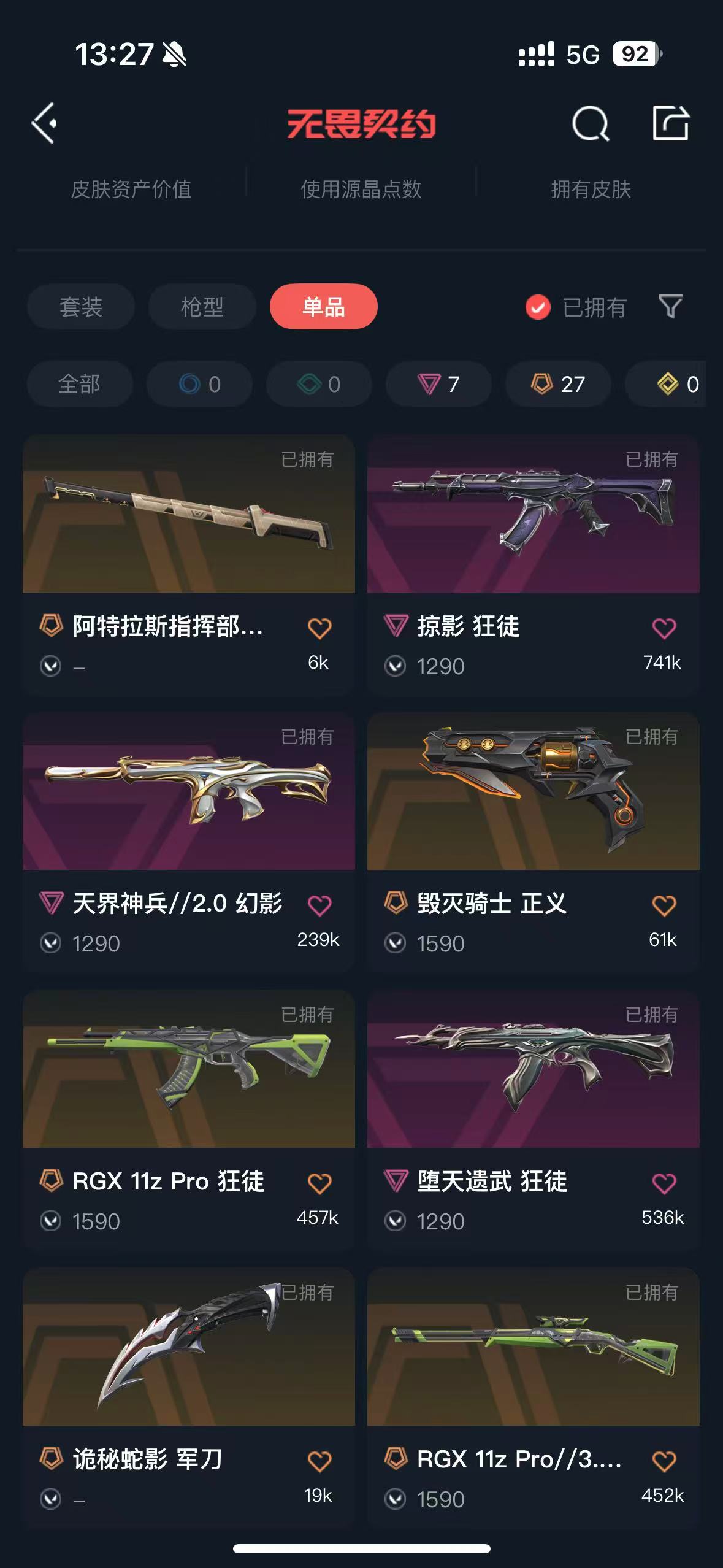Open the 毁灭骑士 正义 skin card
Screen dimensions: 723x1568
(533, 842)
